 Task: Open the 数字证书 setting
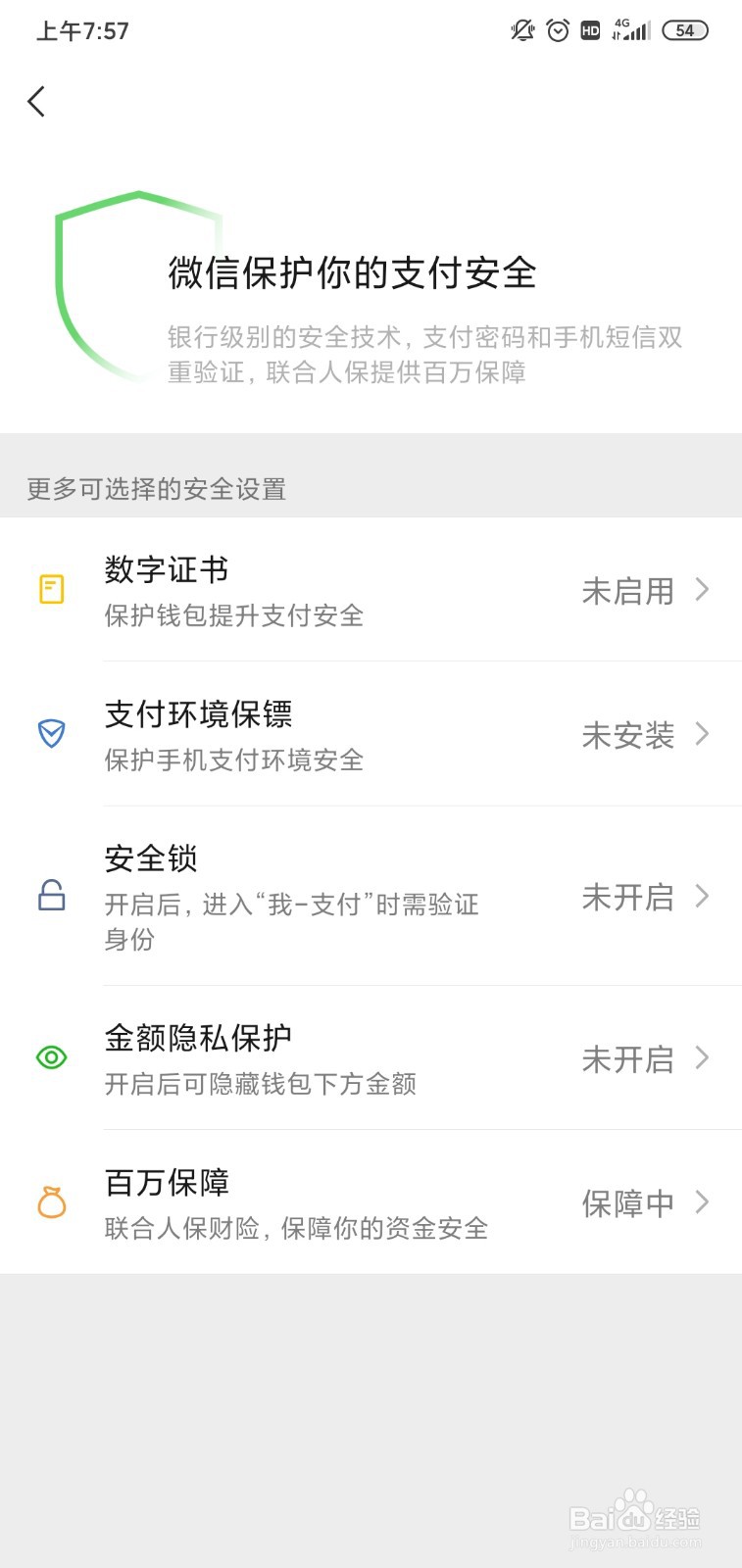(x=371, y=590)
